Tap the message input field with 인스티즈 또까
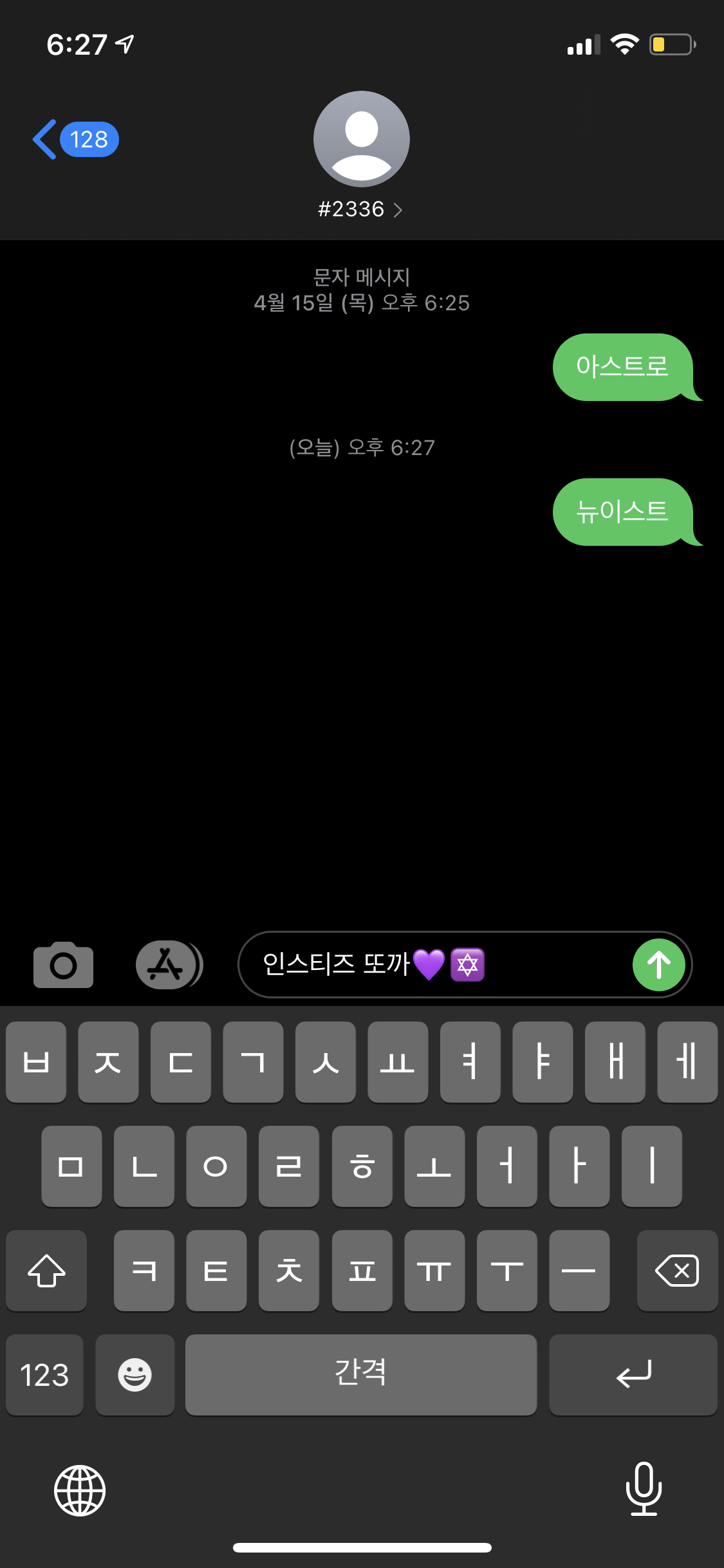The width and height of the screenshot is (724, 1568). point(418,964)
